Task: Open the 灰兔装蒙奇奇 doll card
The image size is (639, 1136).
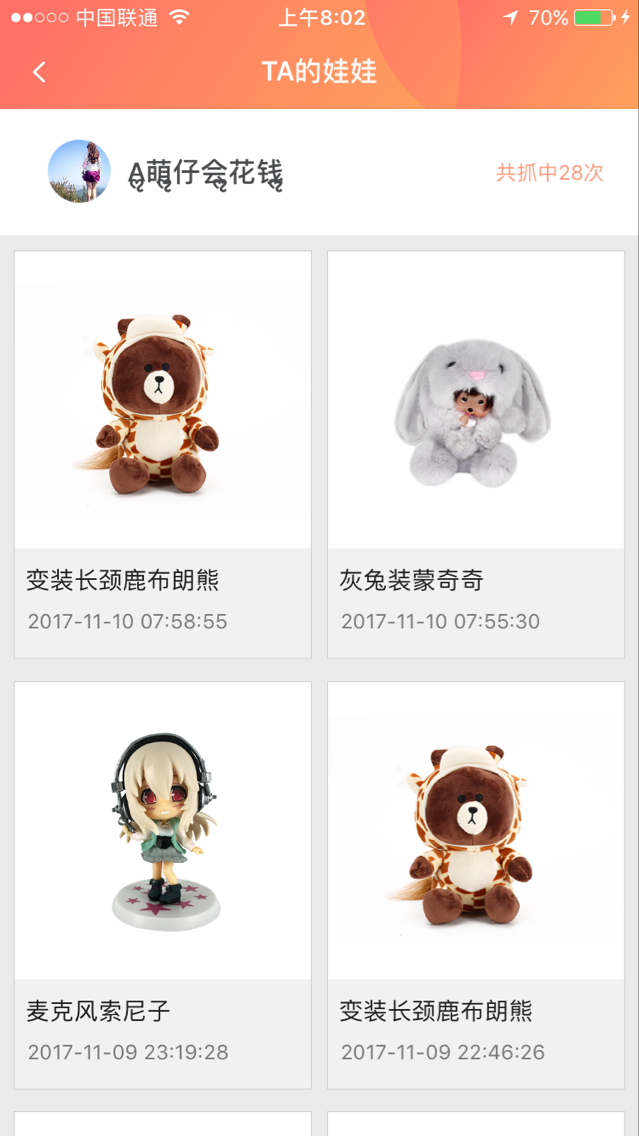Action: 476,453
